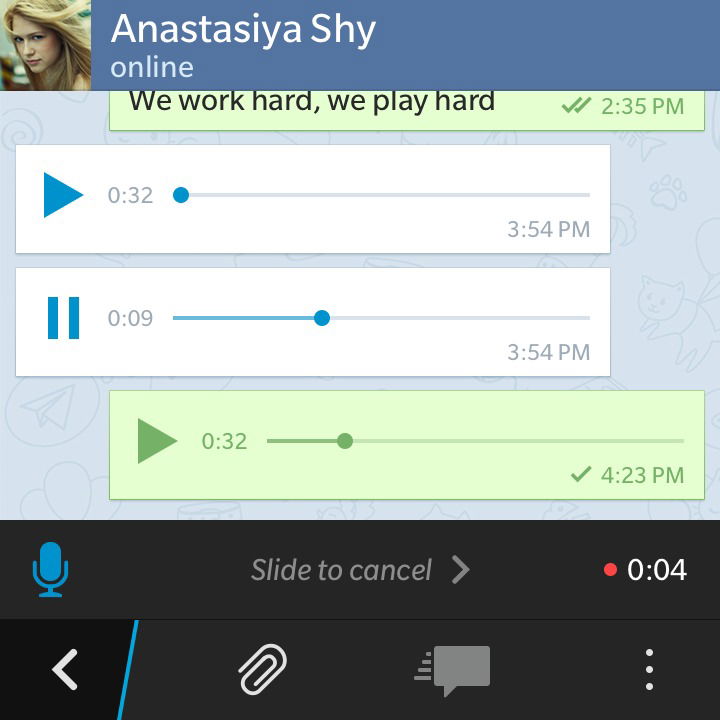The width and height of the screenshot is (720, 720).
Task: Attach a file with the paperclip
Action: [x=263, y=670]
